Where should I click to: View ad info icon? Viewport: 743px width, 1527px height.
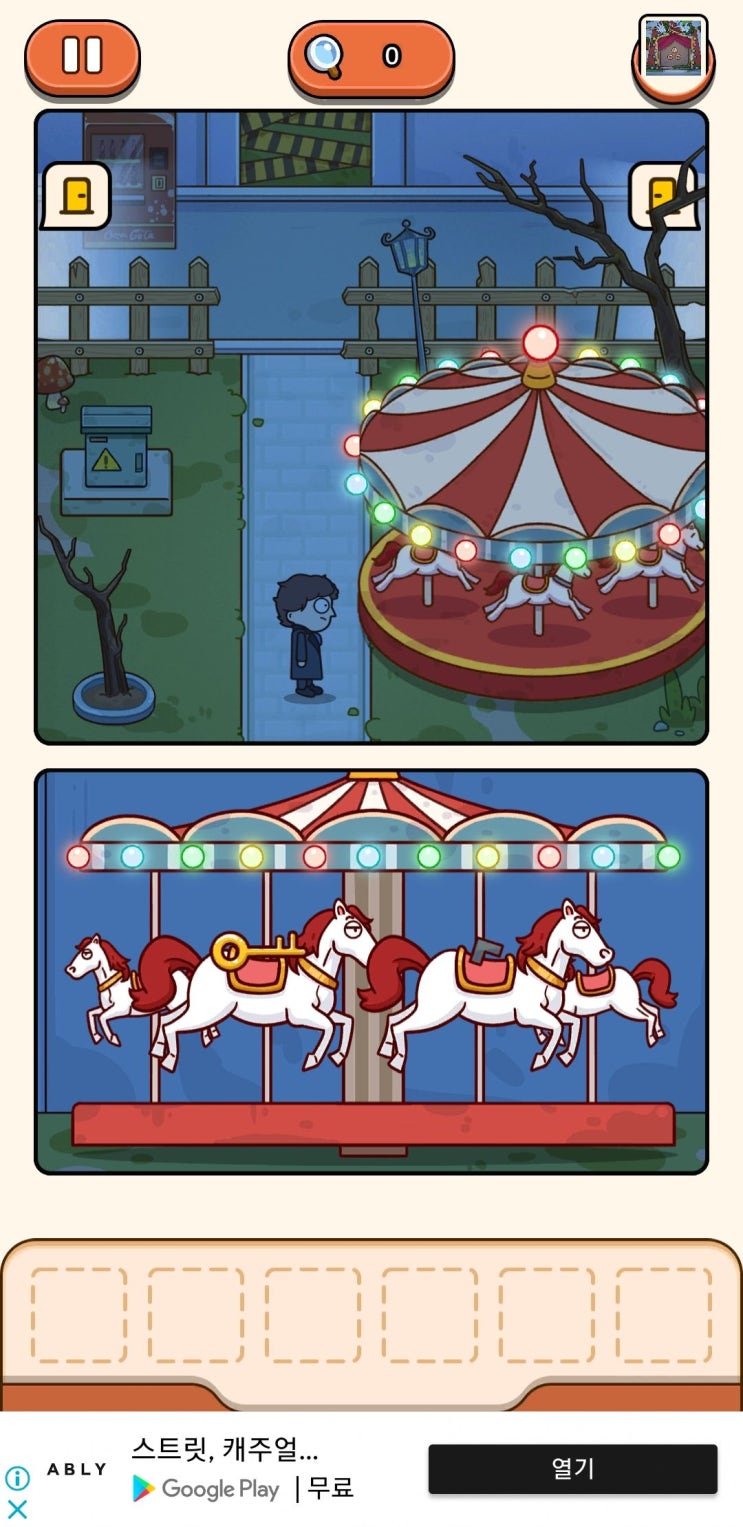tap(17, 1477)
